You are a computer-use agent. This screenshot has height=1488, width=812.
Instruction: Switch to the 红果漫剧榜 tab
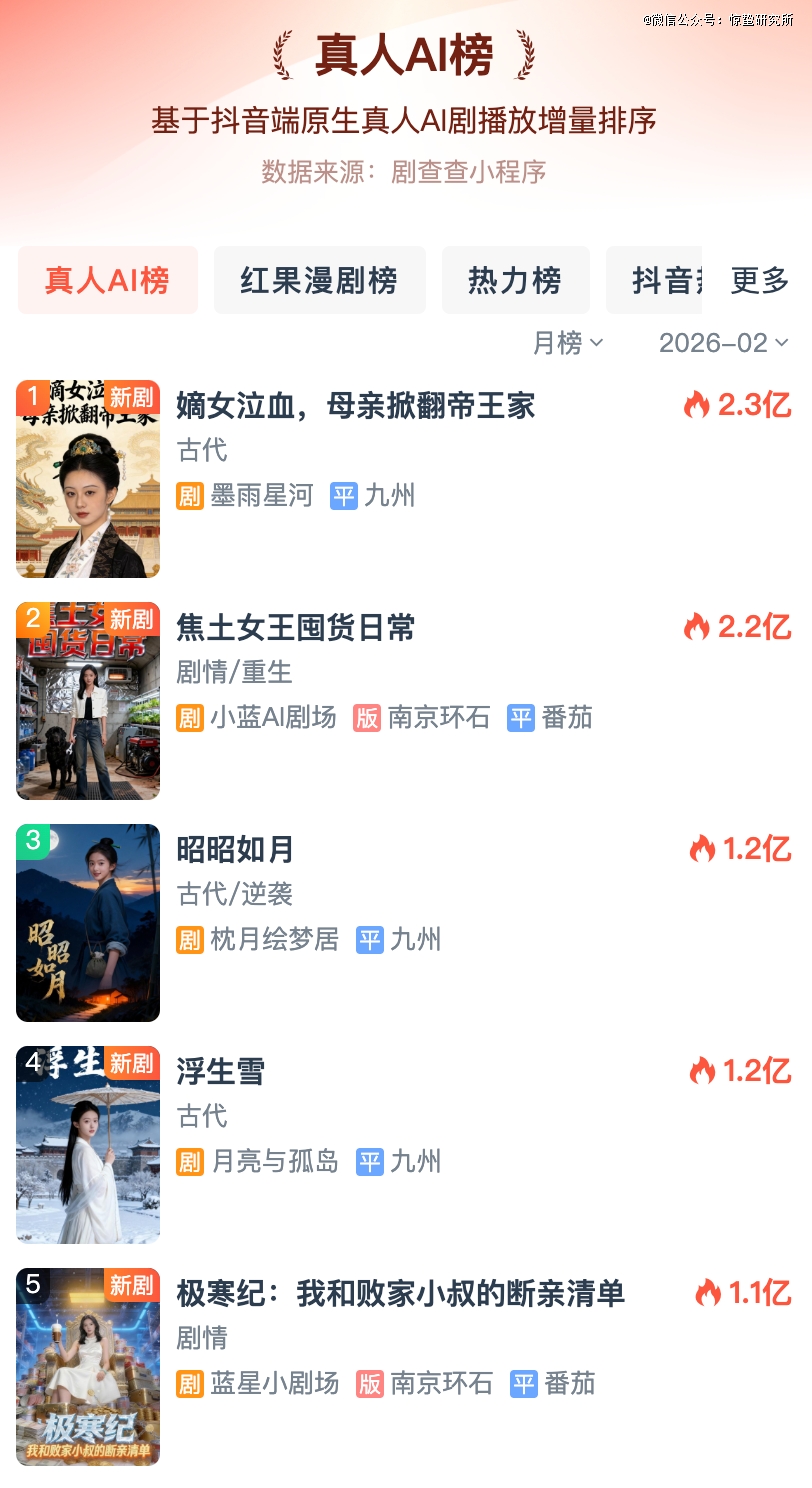(319, 281)
